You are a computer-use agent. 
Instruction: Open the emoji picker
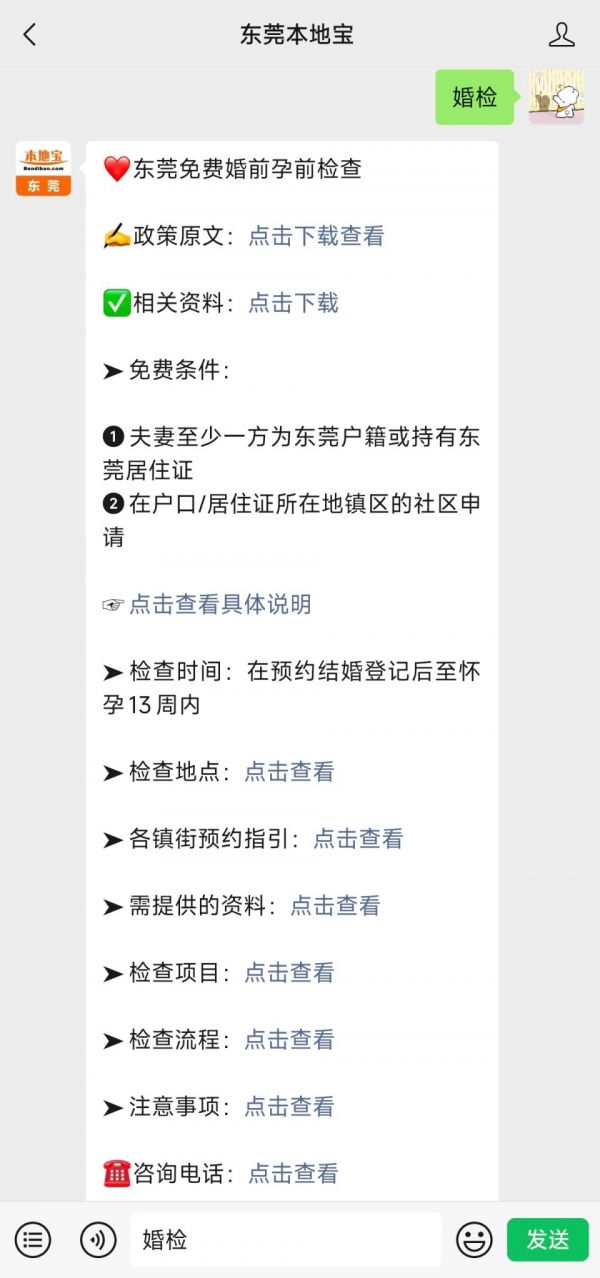point(474,1240)
